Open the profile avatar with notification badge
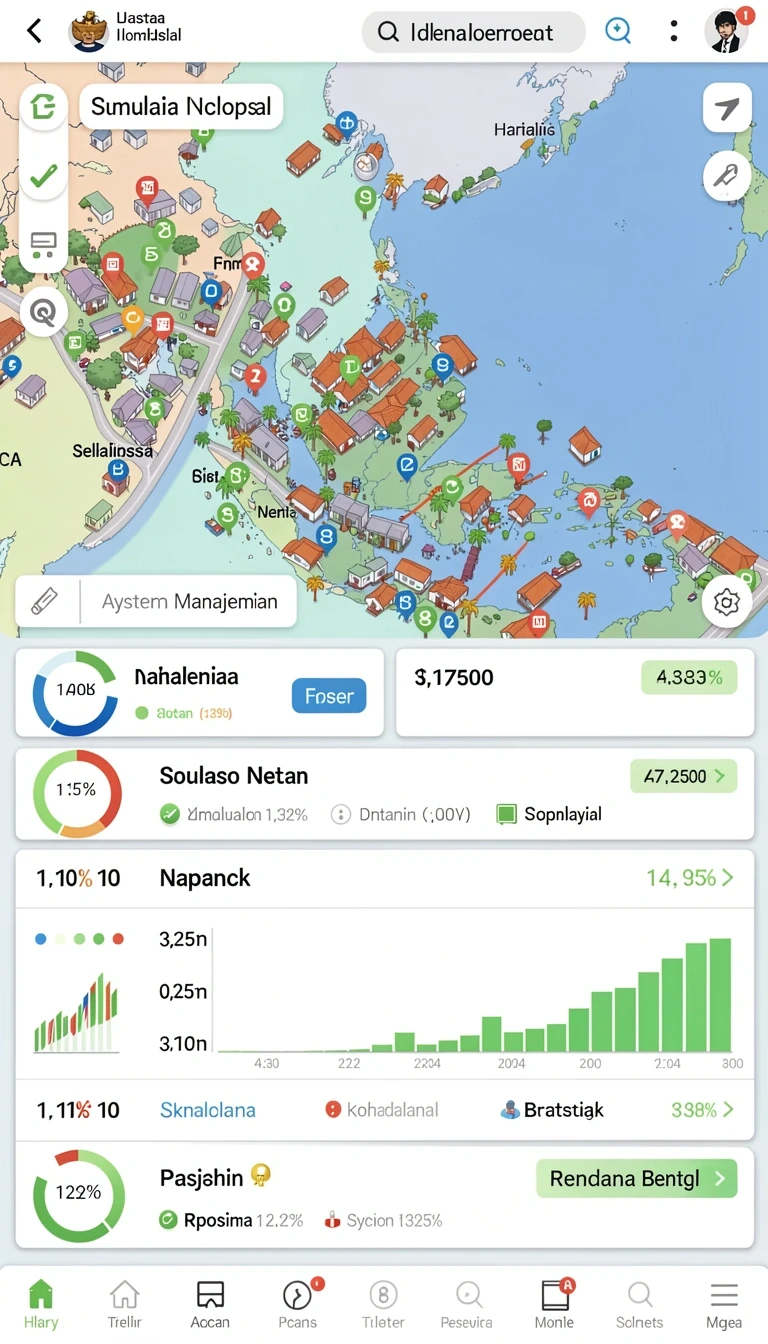The image size is (768, 1344). (727, 30)
